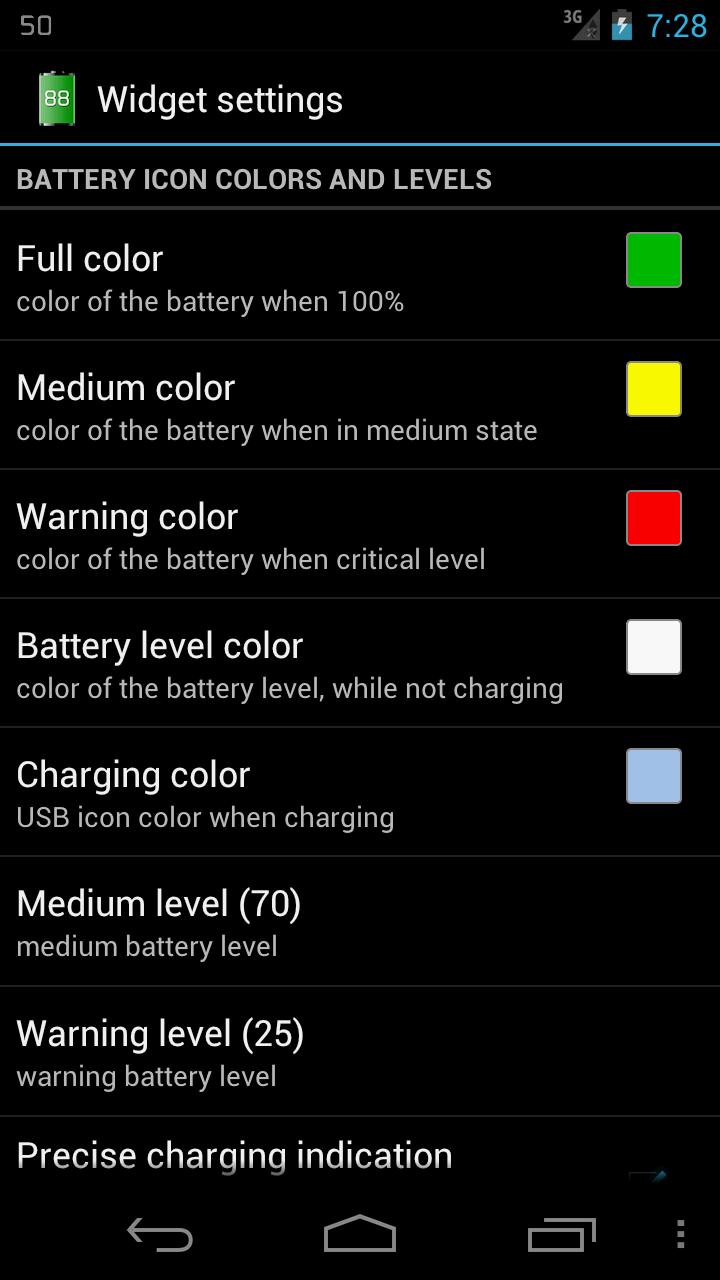The image size is (720, 1280).
Task: Tap the charging battery icon in the status bar
Action: [x=622, y=24]
